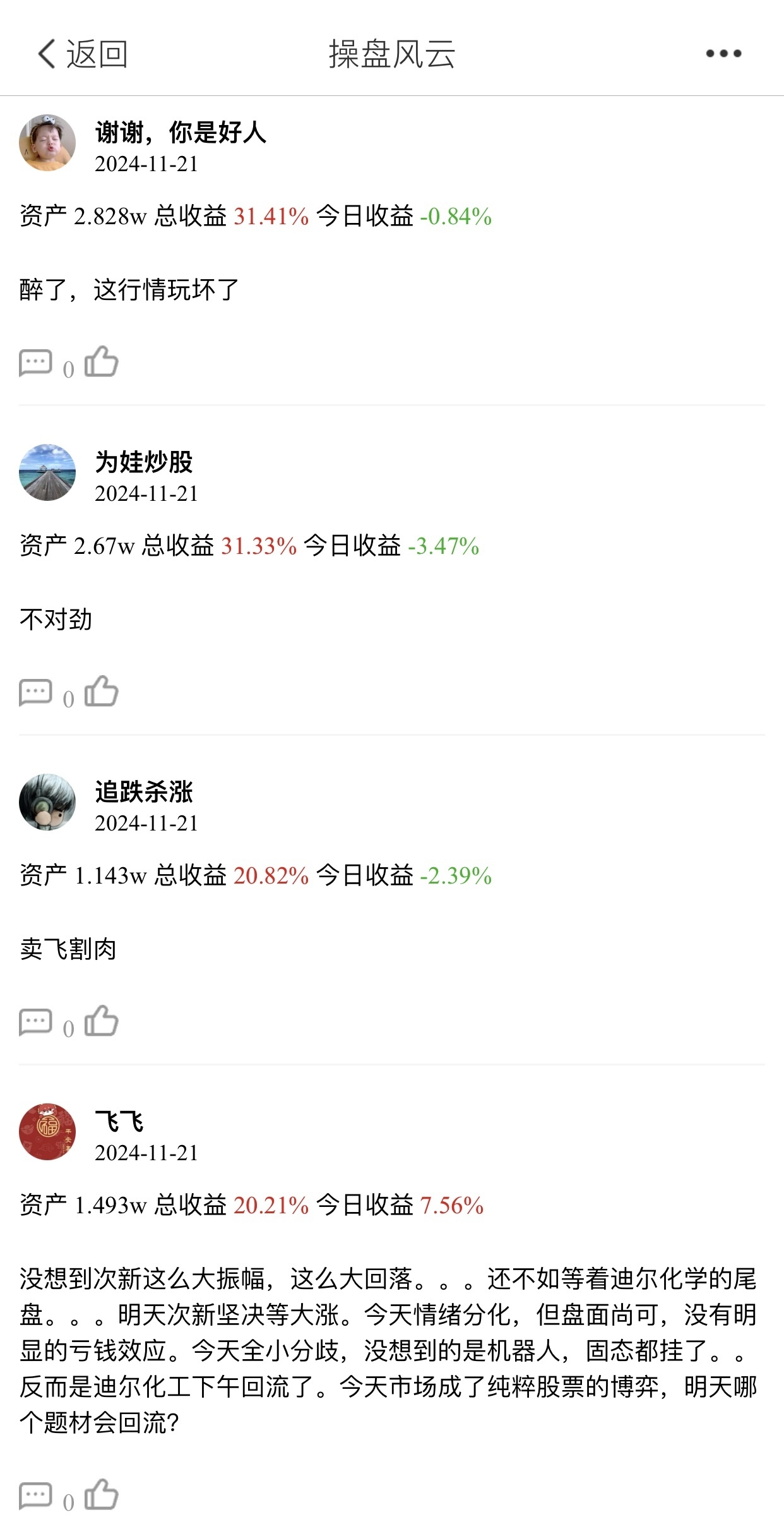Like 追跌杀涨's post

pyautogui.click(x=102, y=1021)
